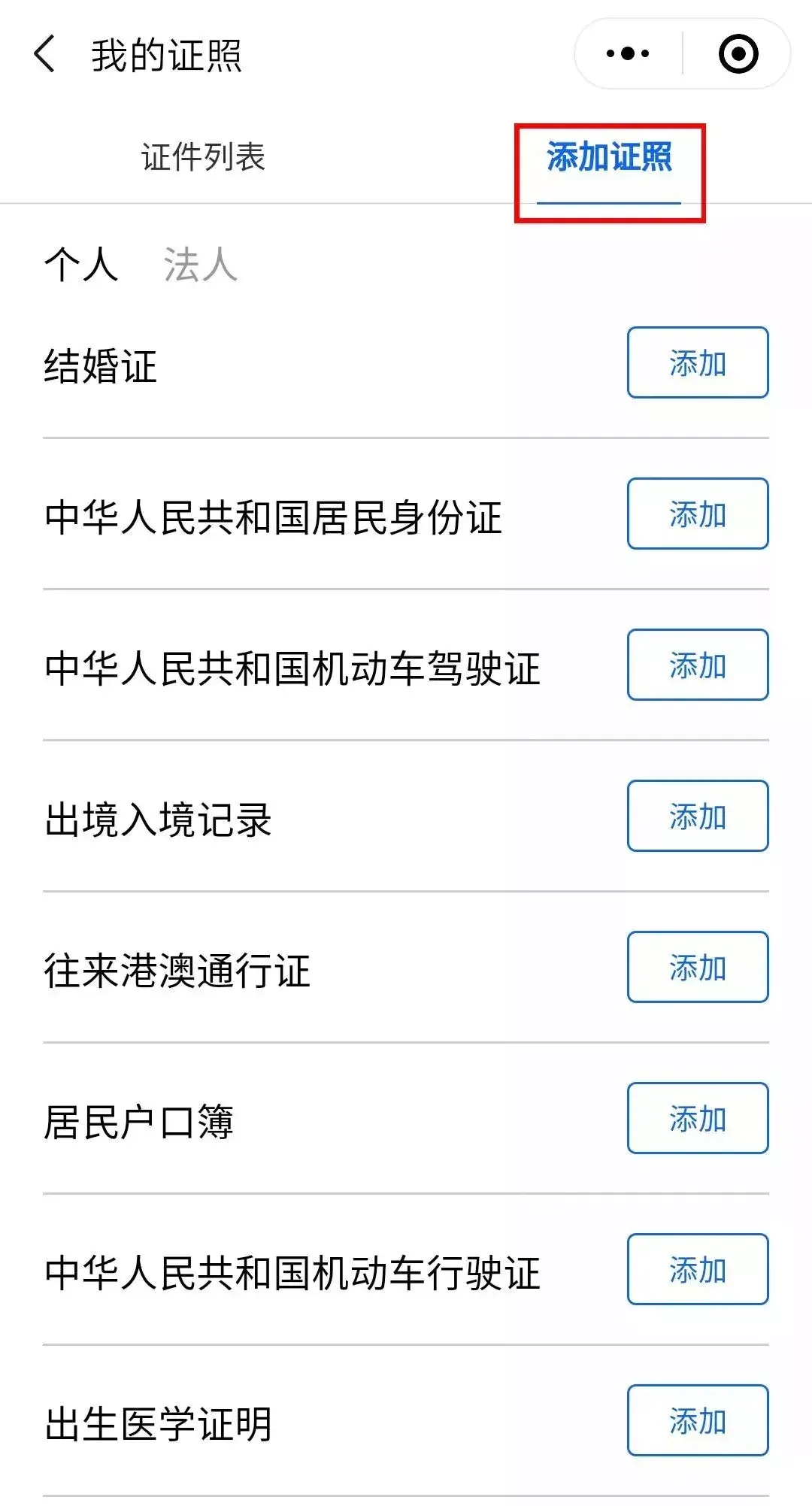The height and width of the screenshot is (1506, 812).
Task: Add 中华人民共和国机动车行驶证
Action: coord(698,1269)
